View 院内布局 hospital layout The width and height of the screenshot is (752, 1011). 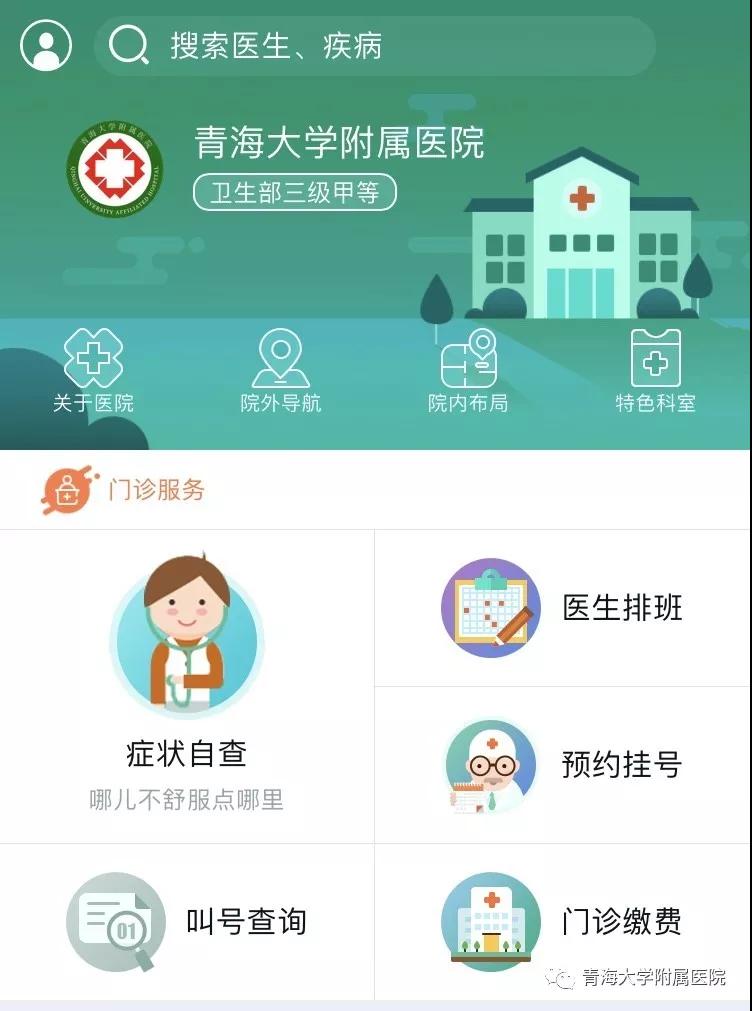coord(468,372)
